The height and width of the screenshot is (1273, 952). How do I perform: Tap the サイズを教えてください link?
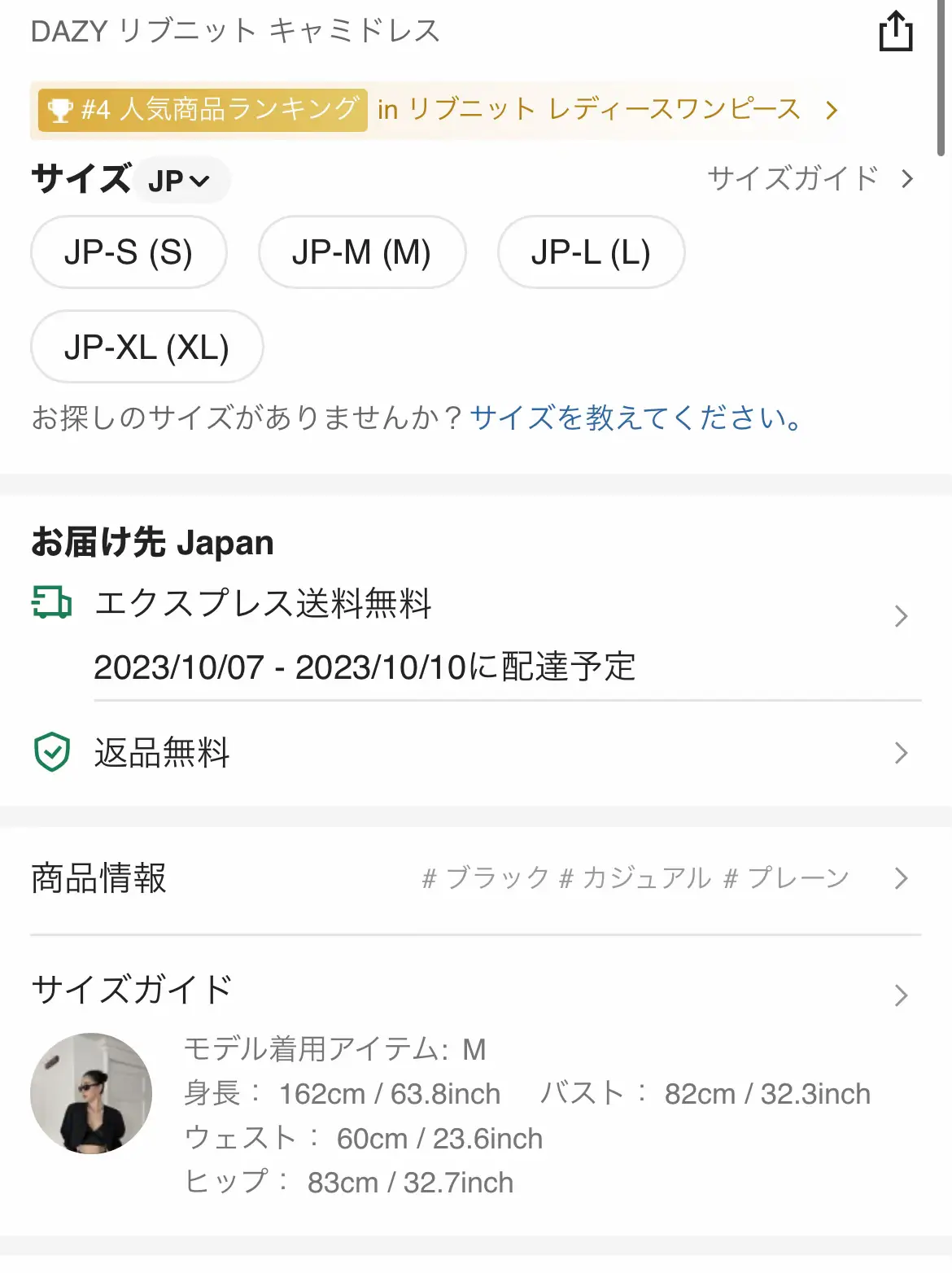[x=635, y=418]
